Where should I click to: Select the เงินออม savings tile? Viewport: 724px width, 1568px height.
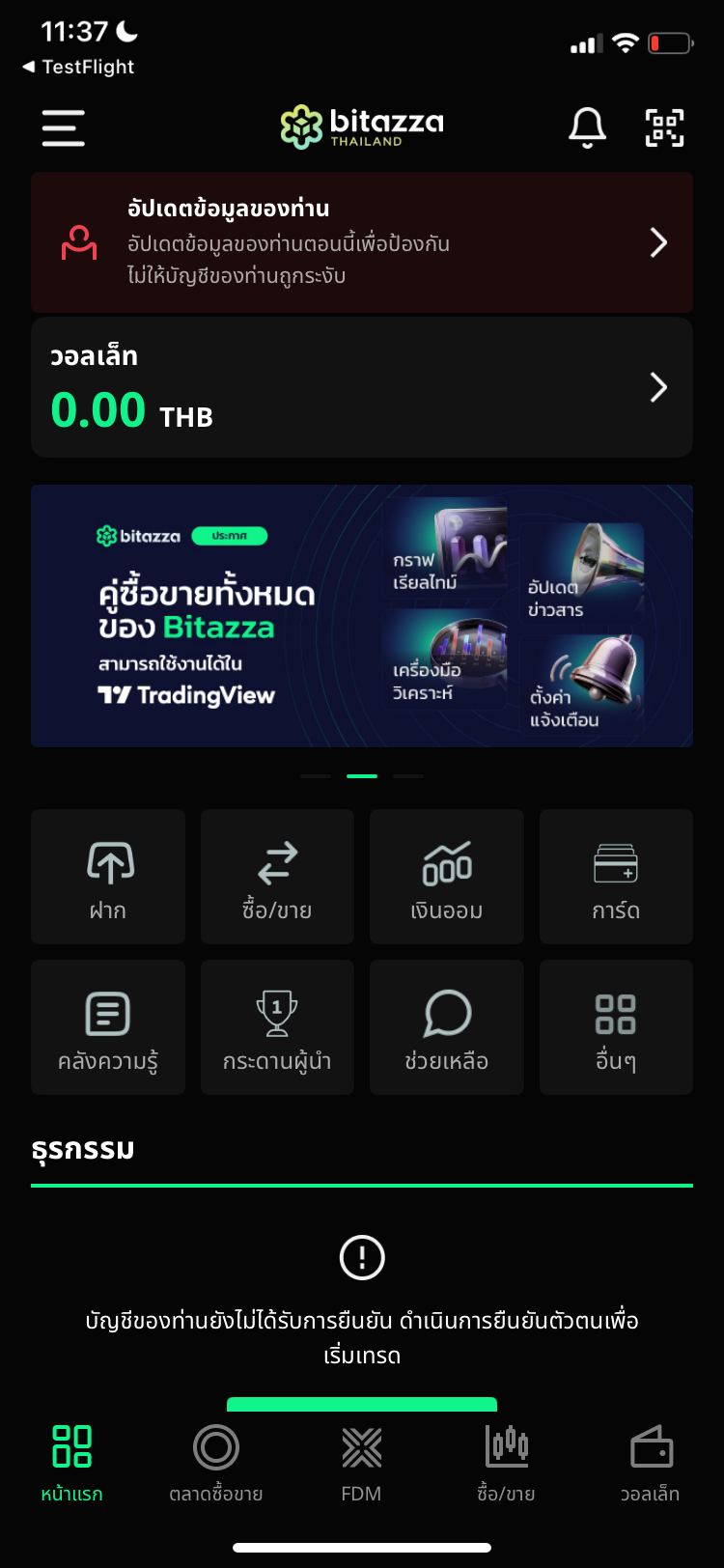(x=446, y=877)
